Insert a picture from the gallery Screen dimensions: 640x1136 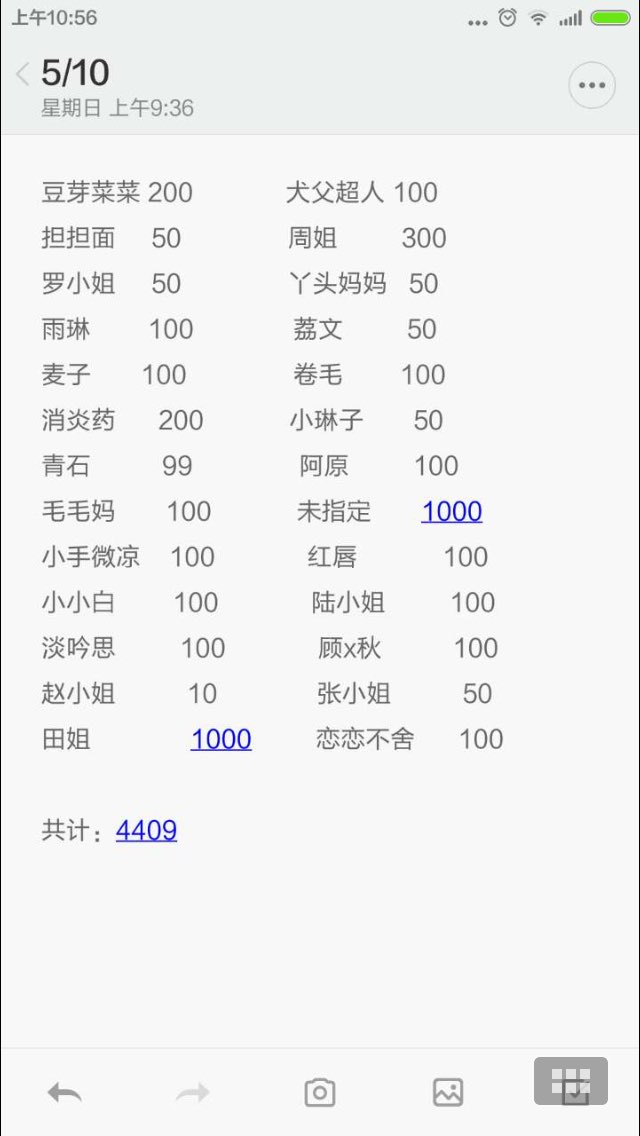coord(448,1092)
